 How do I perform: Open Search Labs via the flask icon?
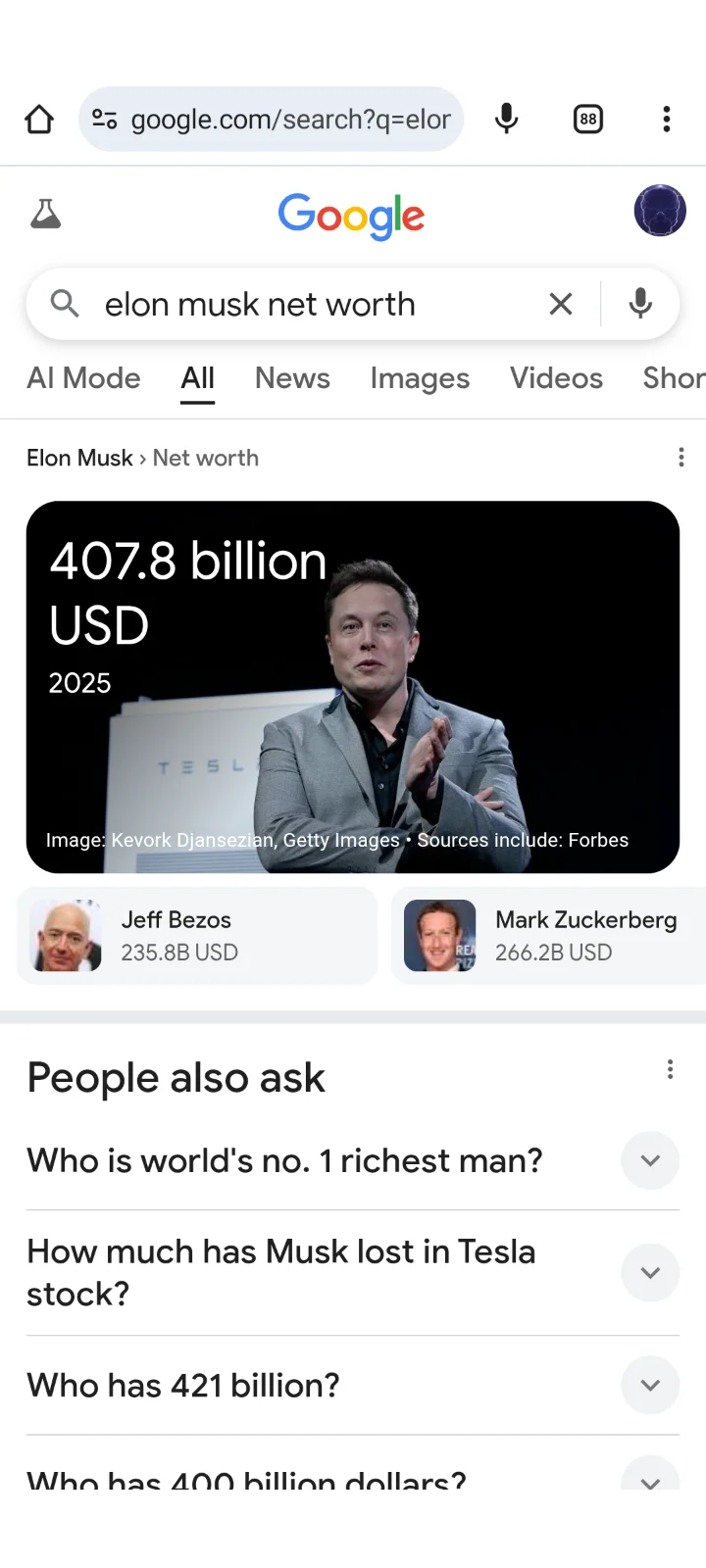point(46,214)
